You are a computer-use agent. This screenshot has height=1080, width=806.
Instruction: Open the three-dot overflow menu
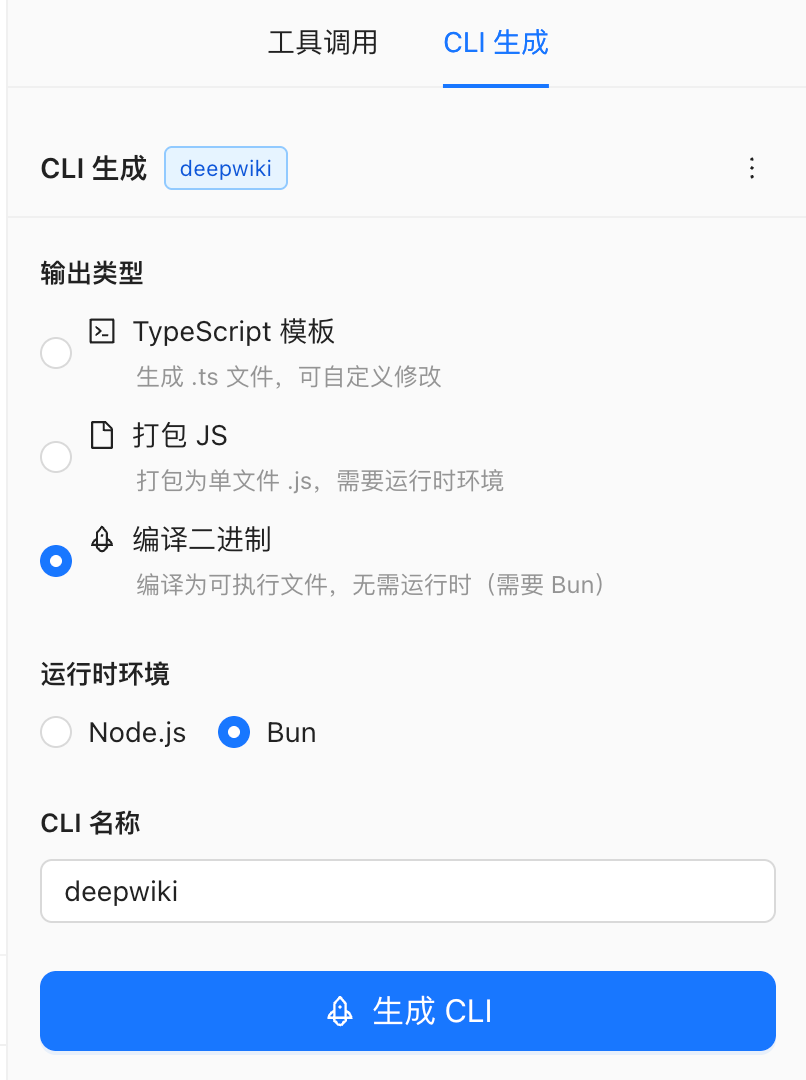pos(751,168)
